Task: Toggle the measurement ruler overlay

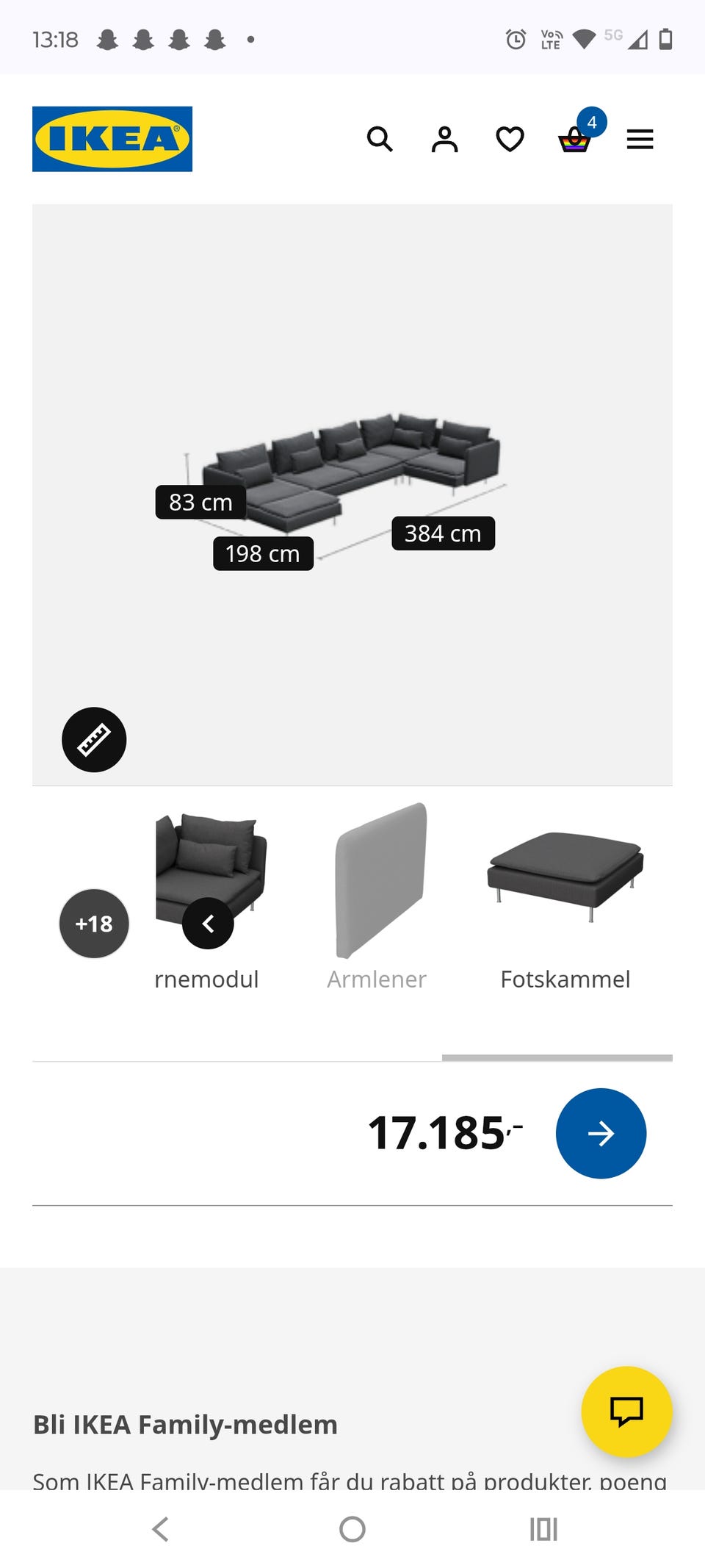Action: [x=94, y=739]
